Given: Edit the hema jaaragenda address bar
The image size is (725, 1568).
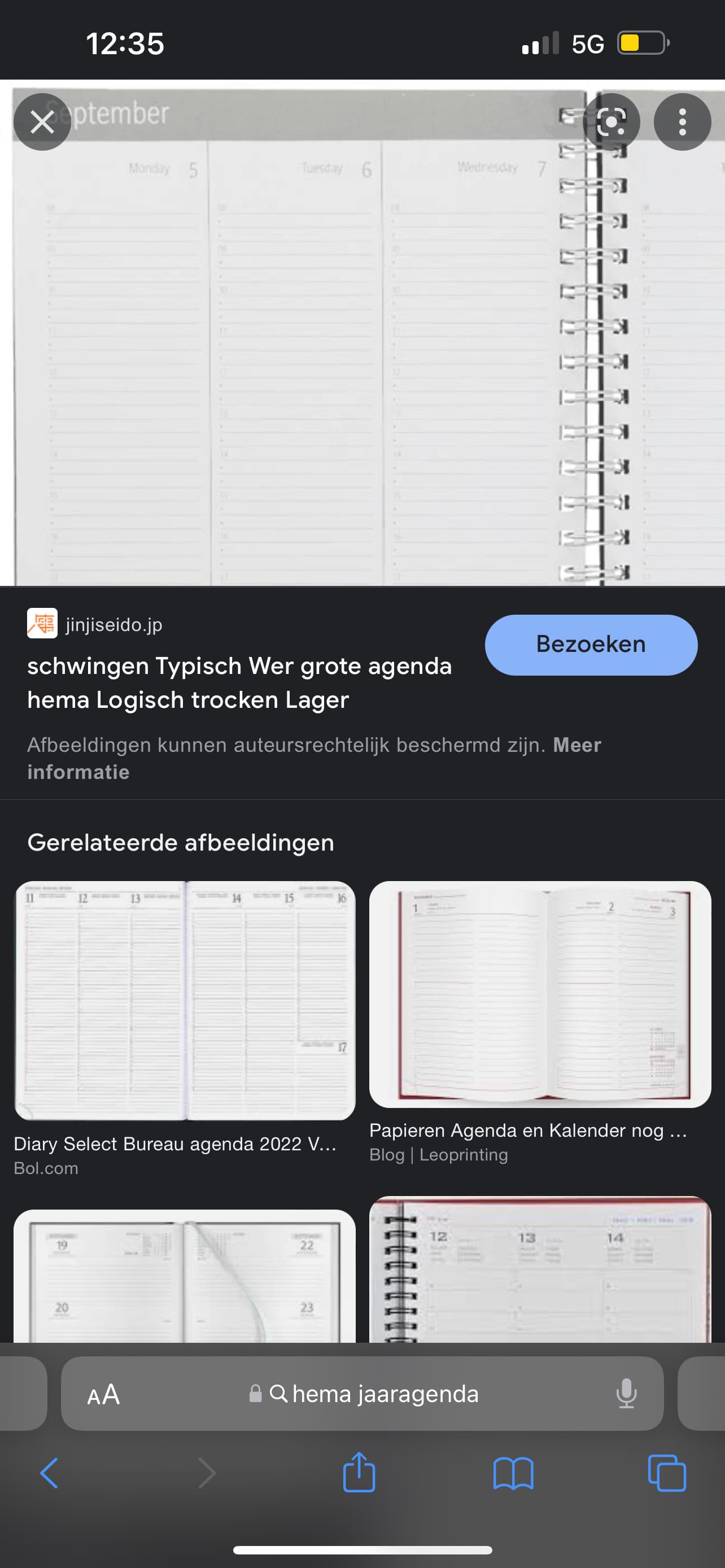Looking at the screenshot, I should [x=364, y=1394].
